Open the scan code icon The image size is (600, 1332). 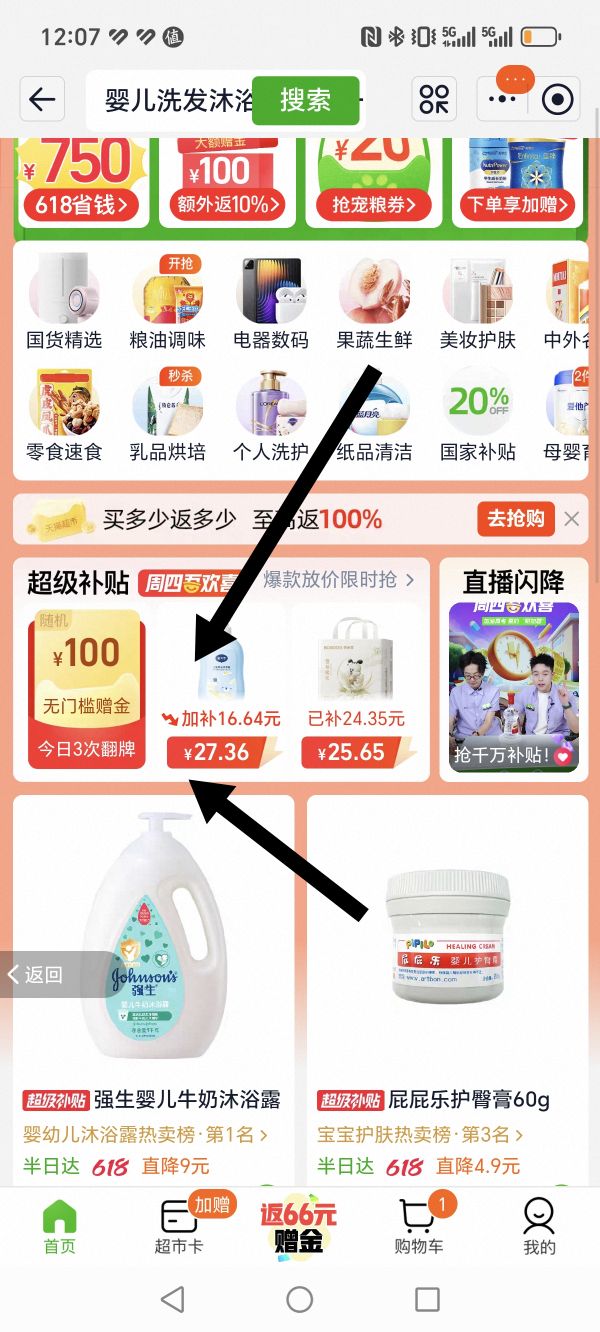434,99
